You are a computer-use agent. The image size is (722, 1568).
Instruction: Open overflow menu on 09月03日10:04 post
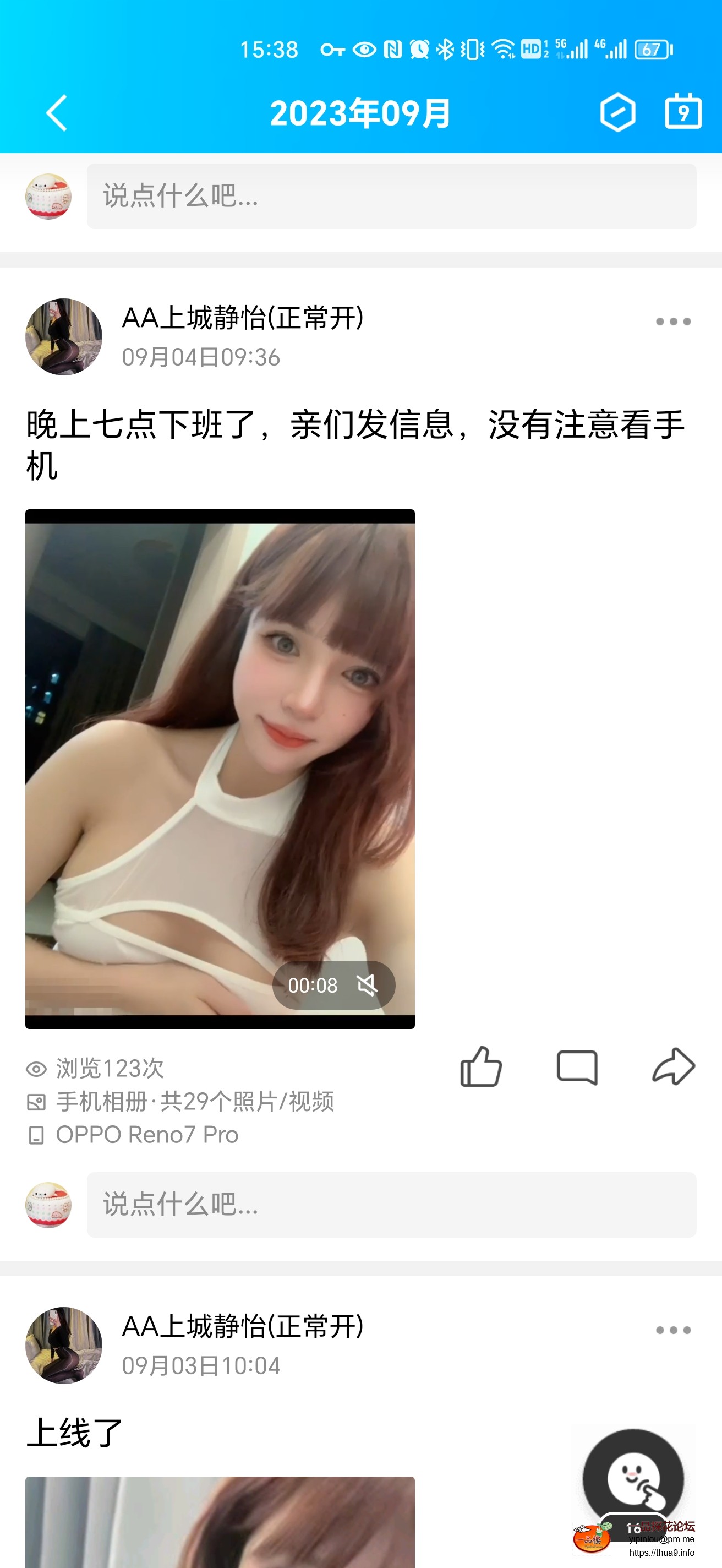[x=672, y=1330]
